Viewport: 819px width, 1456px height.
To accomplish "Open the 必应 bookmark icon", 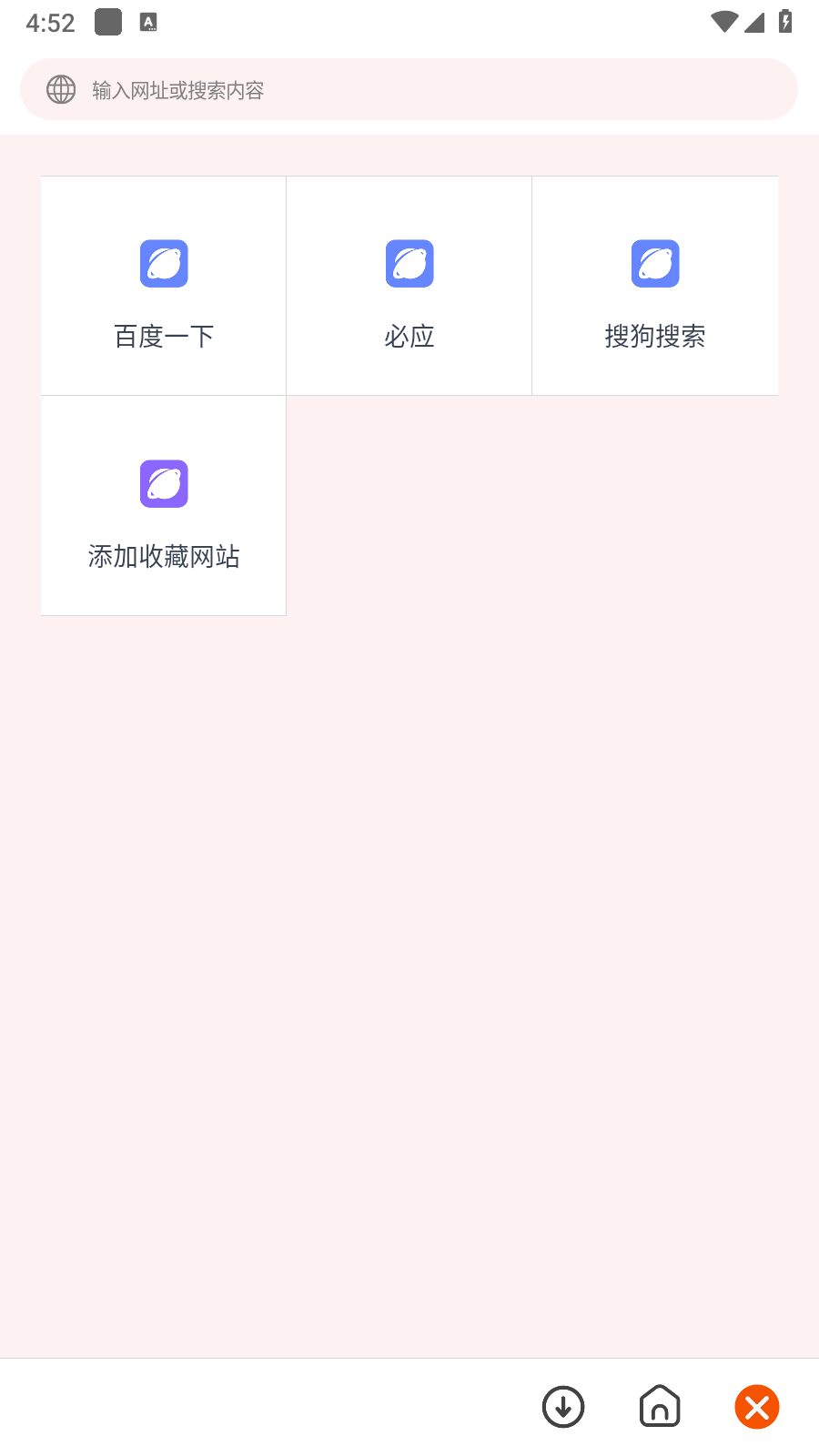I will tap(409, 263).
